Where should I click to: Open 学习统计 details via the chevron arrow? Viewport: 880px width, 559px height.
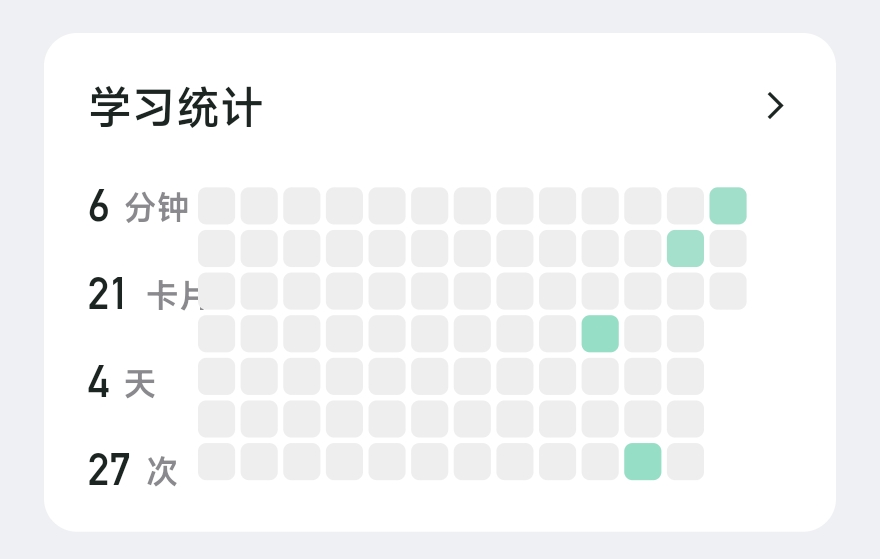tap(775, 106)
